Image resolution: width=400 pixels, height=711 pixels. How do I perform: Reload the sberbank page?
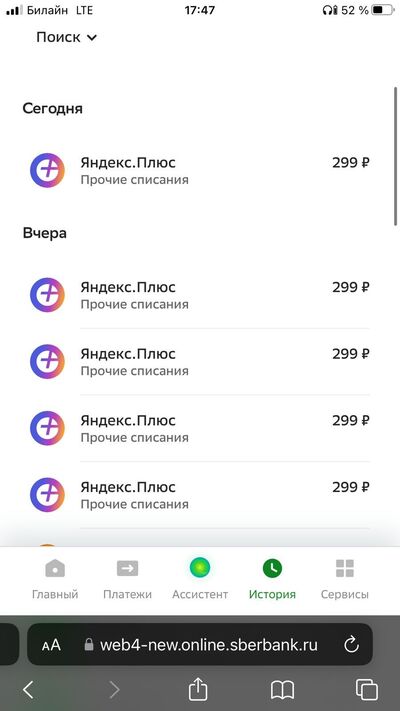(351, 644)
